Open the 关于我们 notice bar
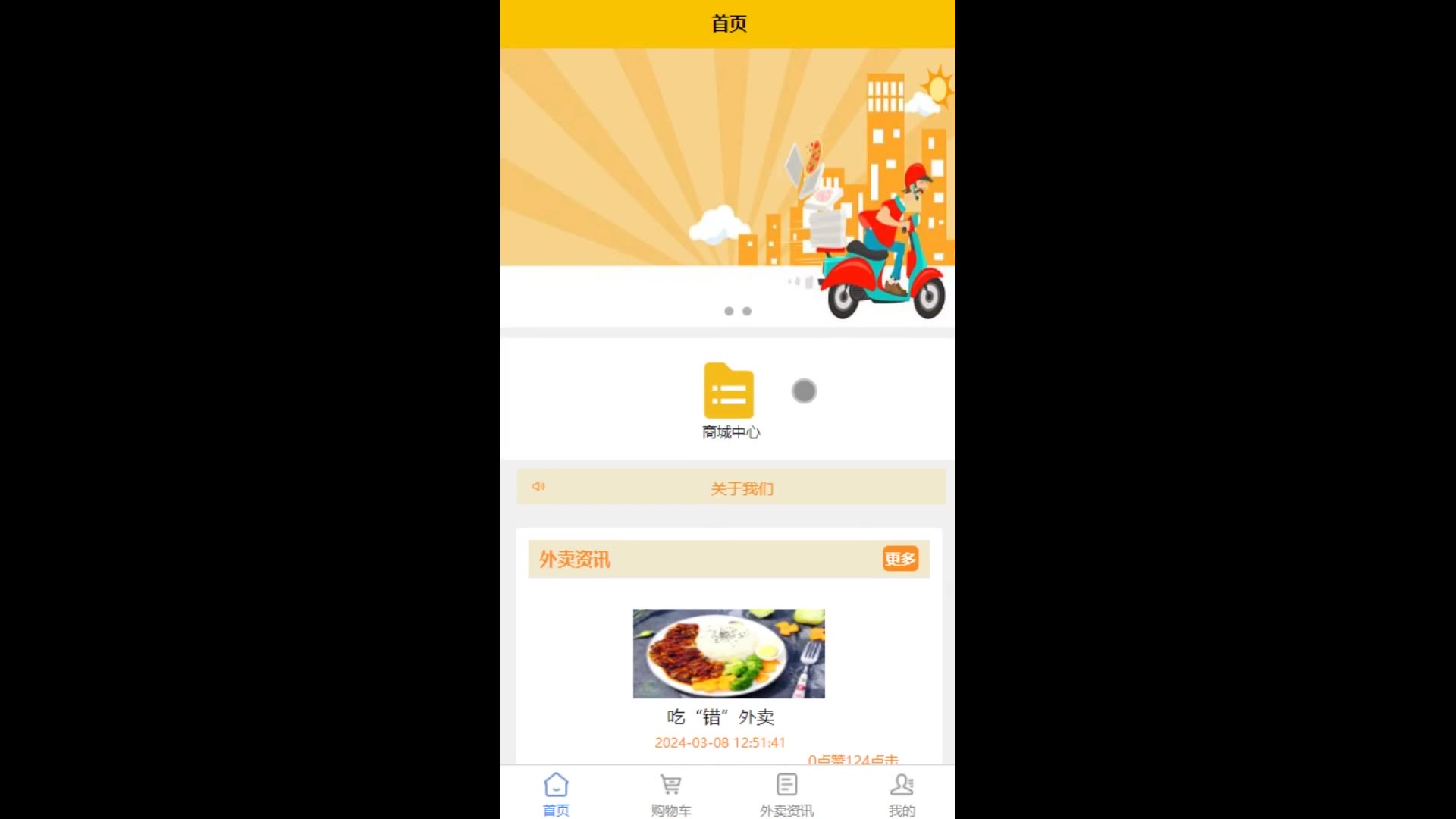 741,488
